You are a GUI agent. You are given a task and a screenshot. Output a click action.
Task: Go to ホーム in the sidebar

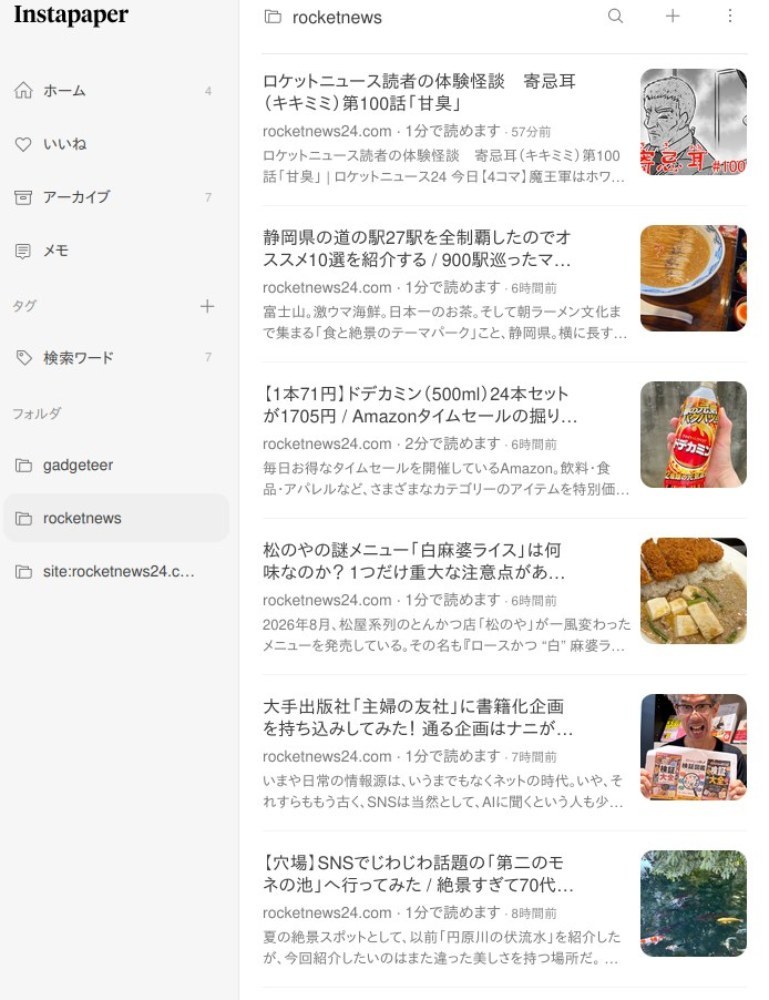click(115, 91)
